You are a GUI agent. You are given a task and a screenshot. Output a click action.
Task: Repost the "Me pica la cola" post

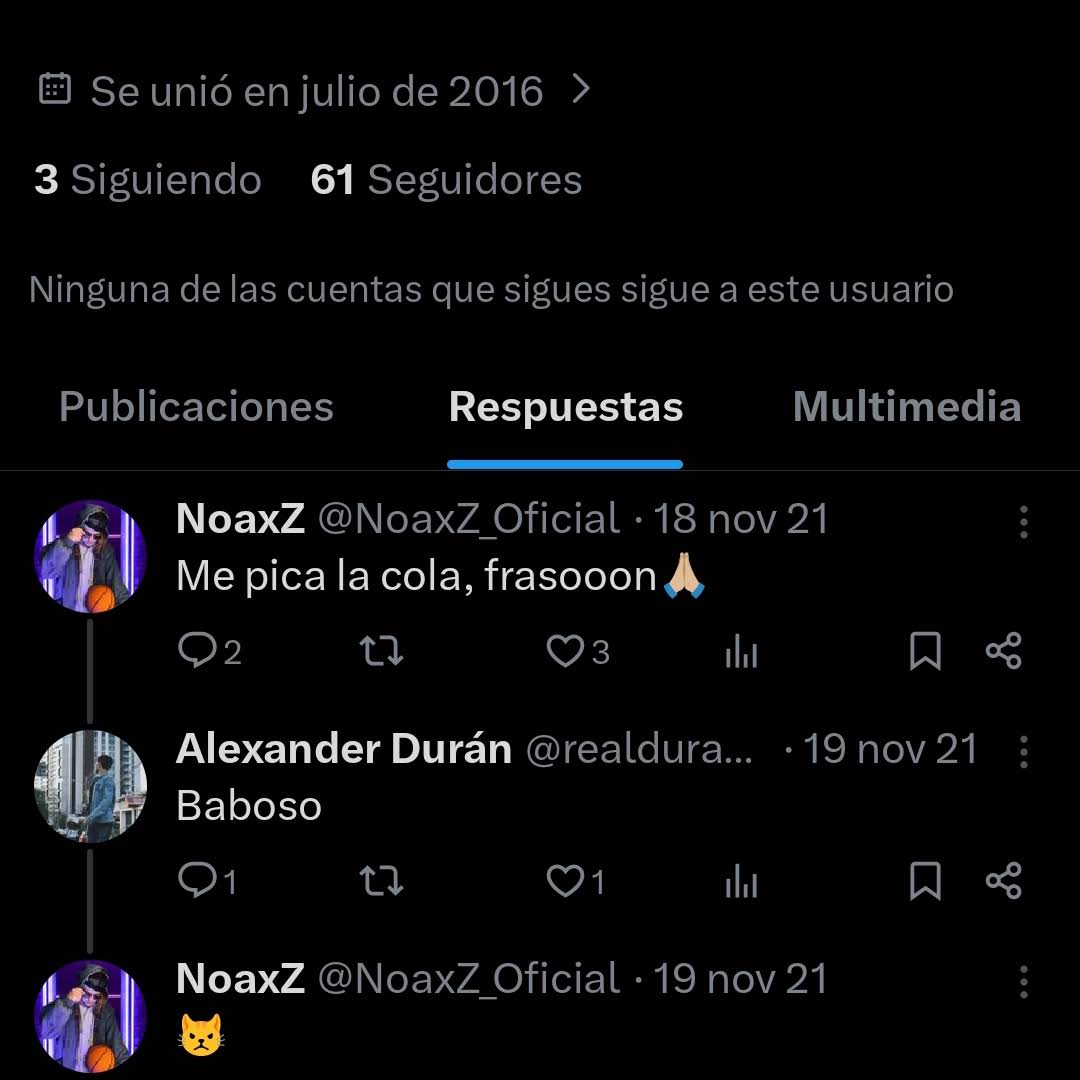click(382, 651)
